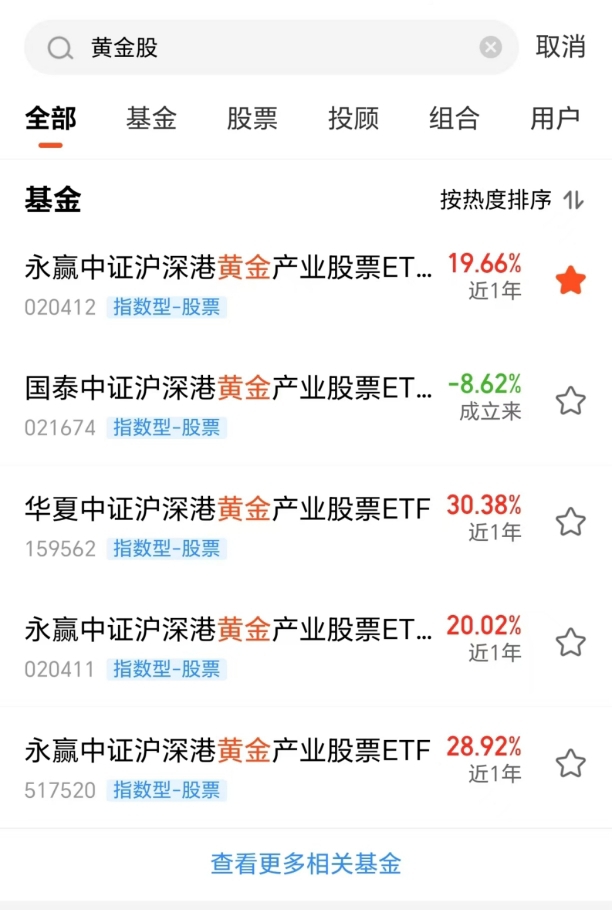Tap the search box containing 黄金股
Viewport: 612px width, 910px height.
[x=271, y=47]
